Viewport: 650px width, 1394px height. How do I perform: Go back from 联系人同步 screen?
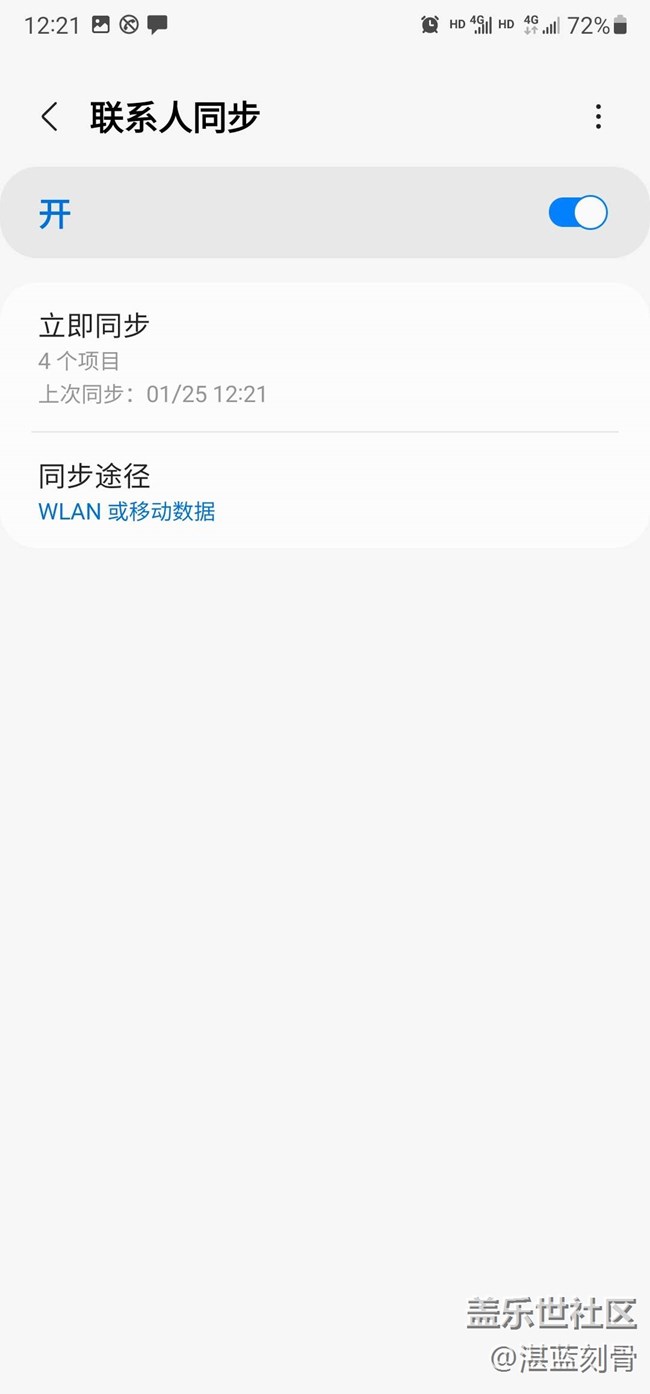pyautogui.click(x=49, y=117)
